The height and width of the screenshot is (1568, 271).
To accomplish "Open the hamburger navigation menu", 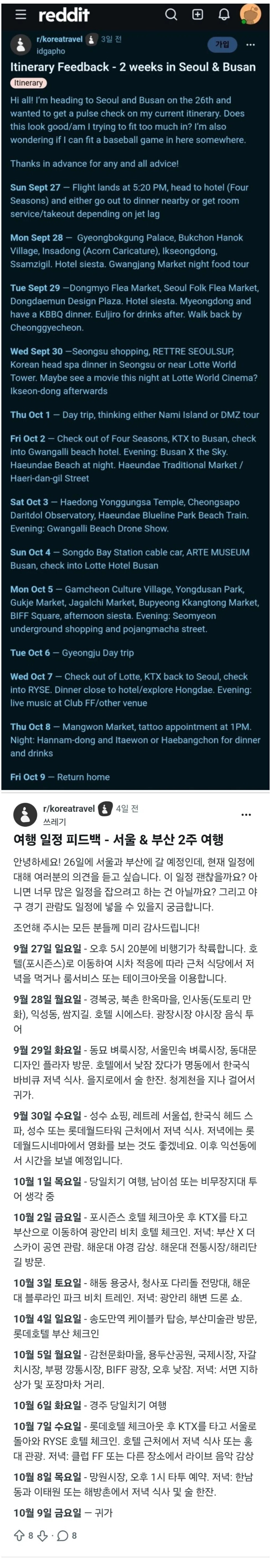I will (x=21, y=14).
